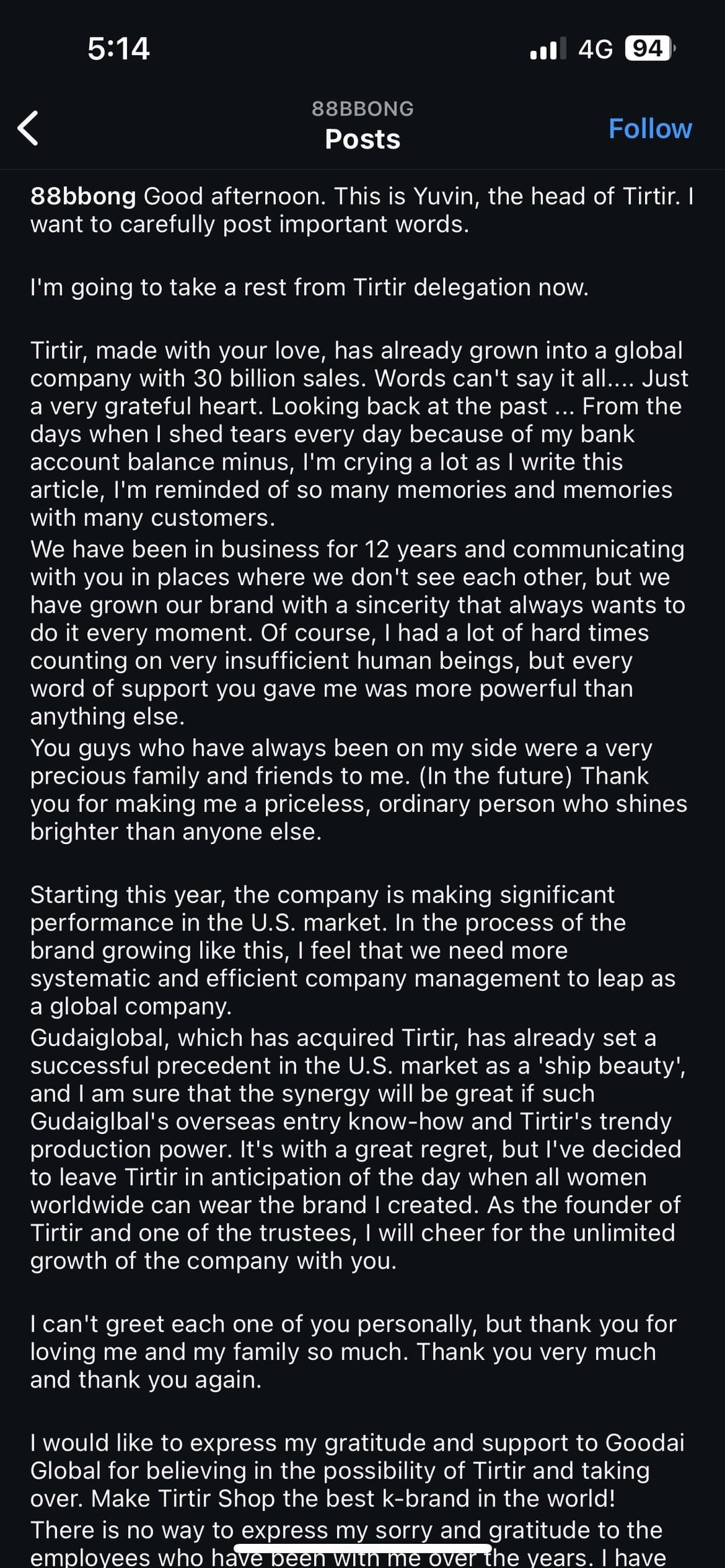Follow the 88BBONG account
725x1568 pixels.
[650, 128]
